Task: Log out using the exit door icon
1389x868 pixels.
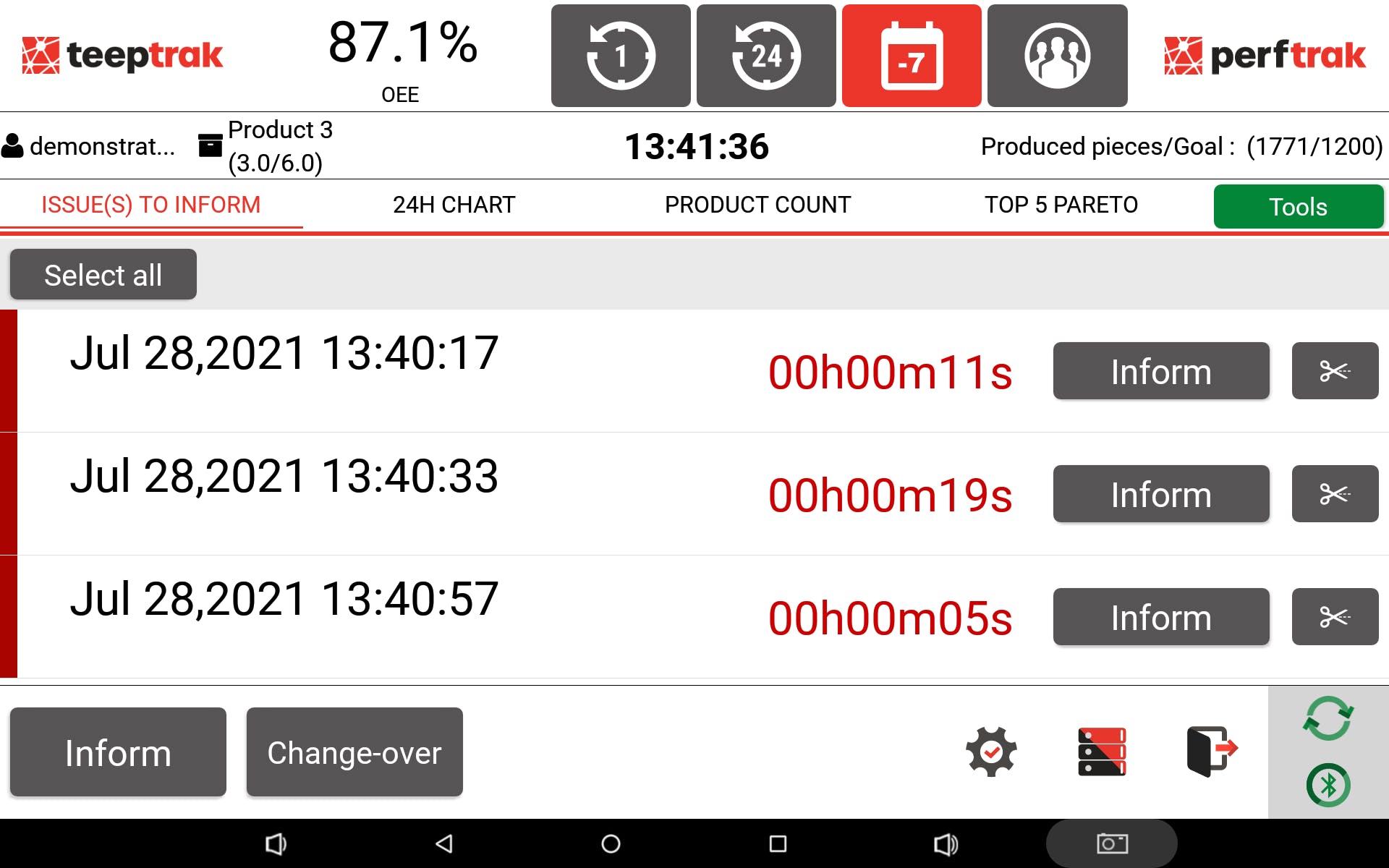Action: click(1212, 752)
